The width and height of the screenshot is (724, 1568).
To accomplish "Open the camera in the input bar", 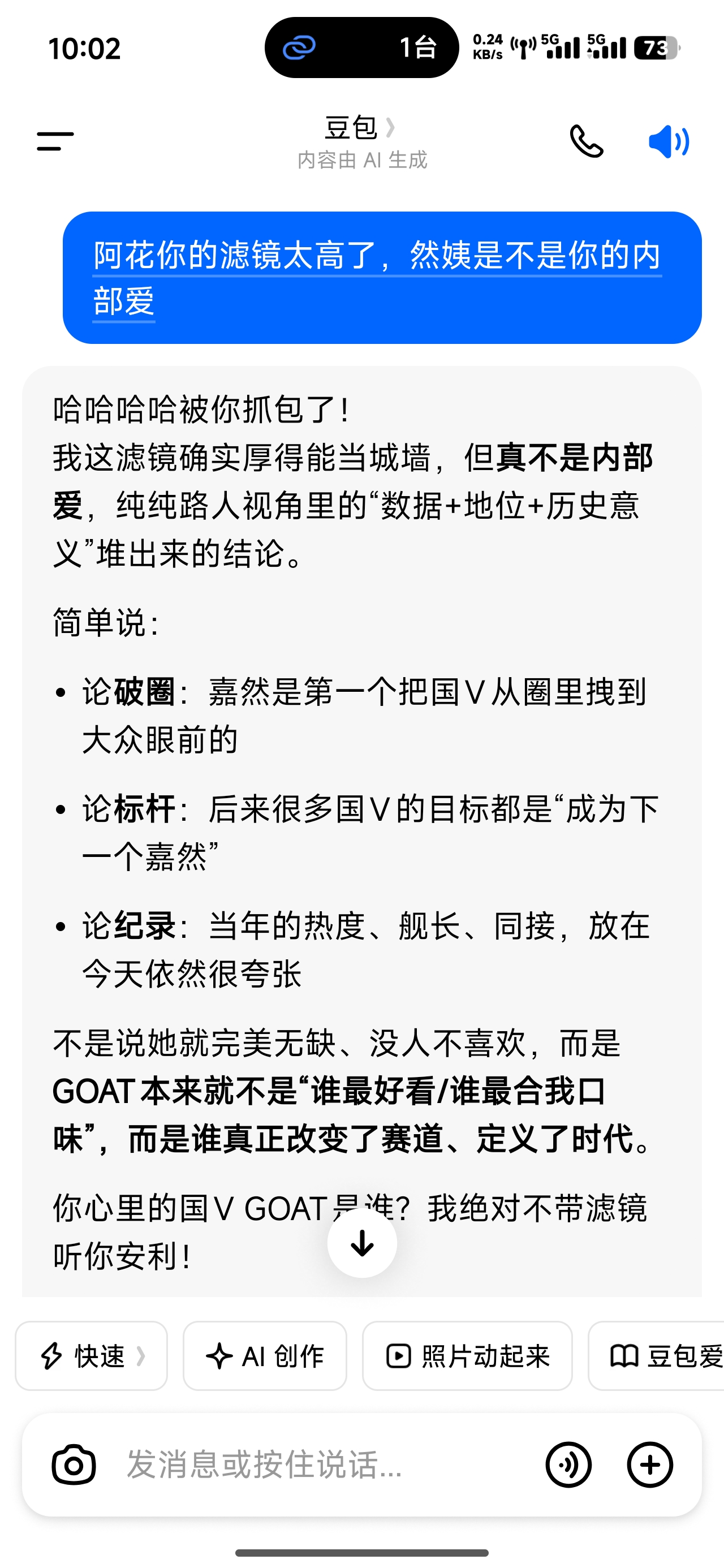I will coord(74,1464).
